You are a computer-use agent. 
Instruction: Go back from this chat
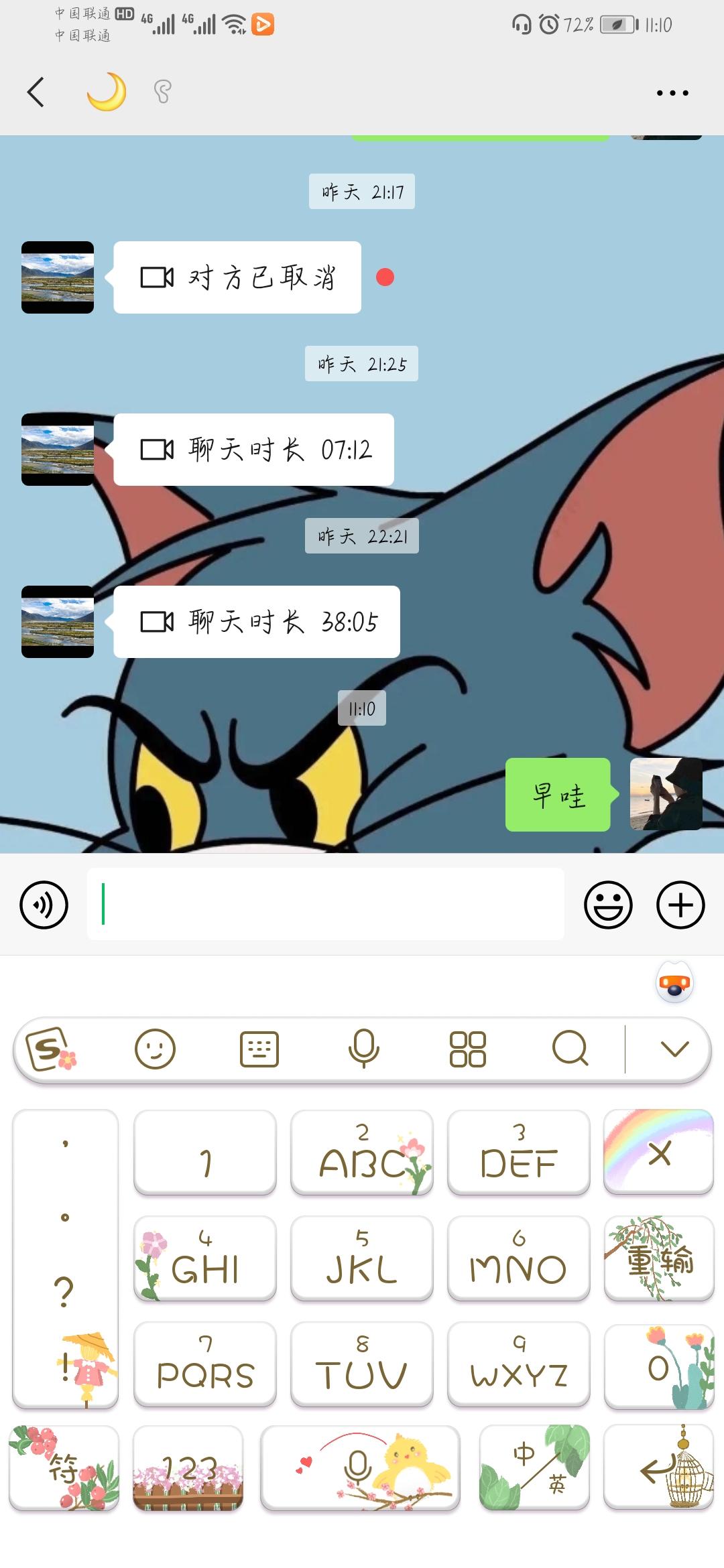tap(36, 92)
